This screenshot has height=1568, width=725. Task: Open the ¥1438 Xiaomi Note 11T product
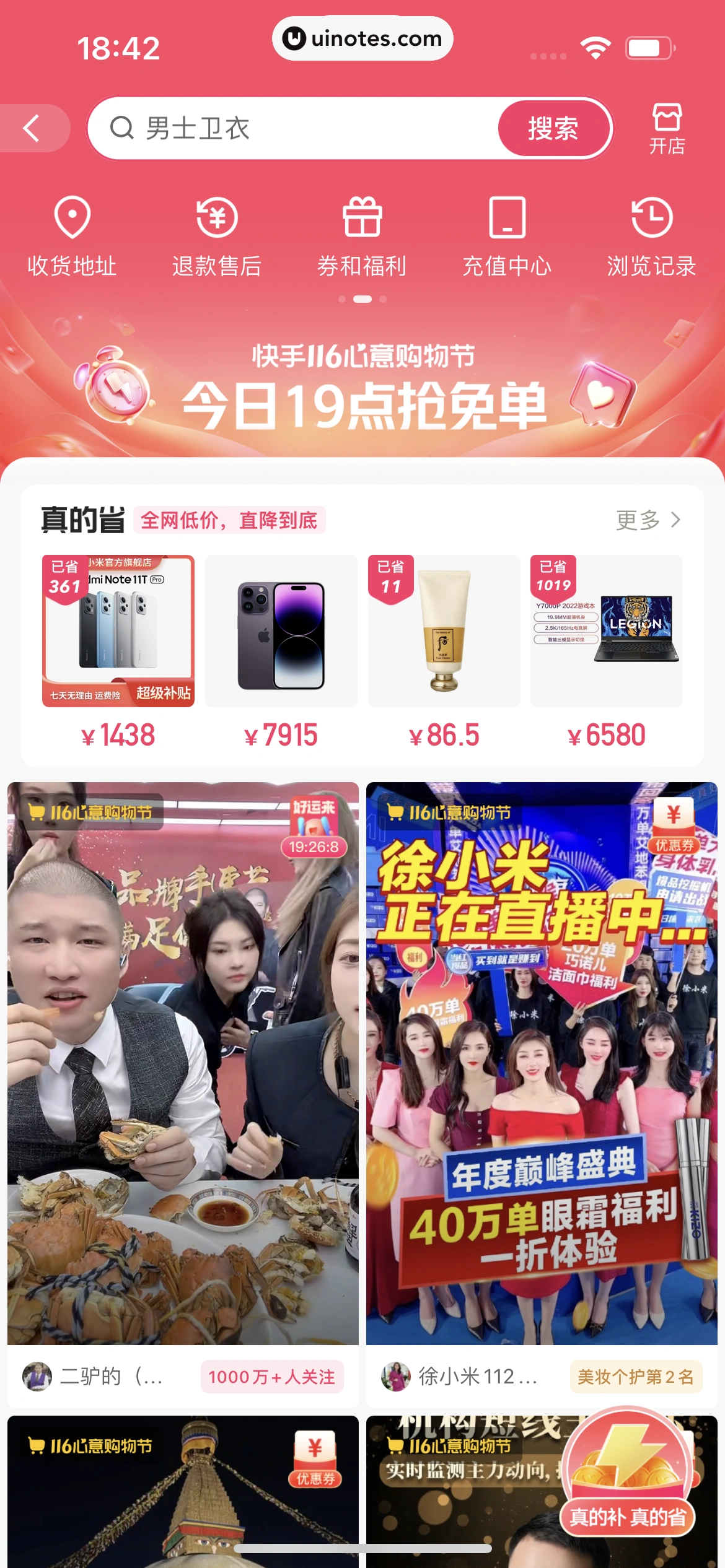pyautogui.click(x=118, y=632)
